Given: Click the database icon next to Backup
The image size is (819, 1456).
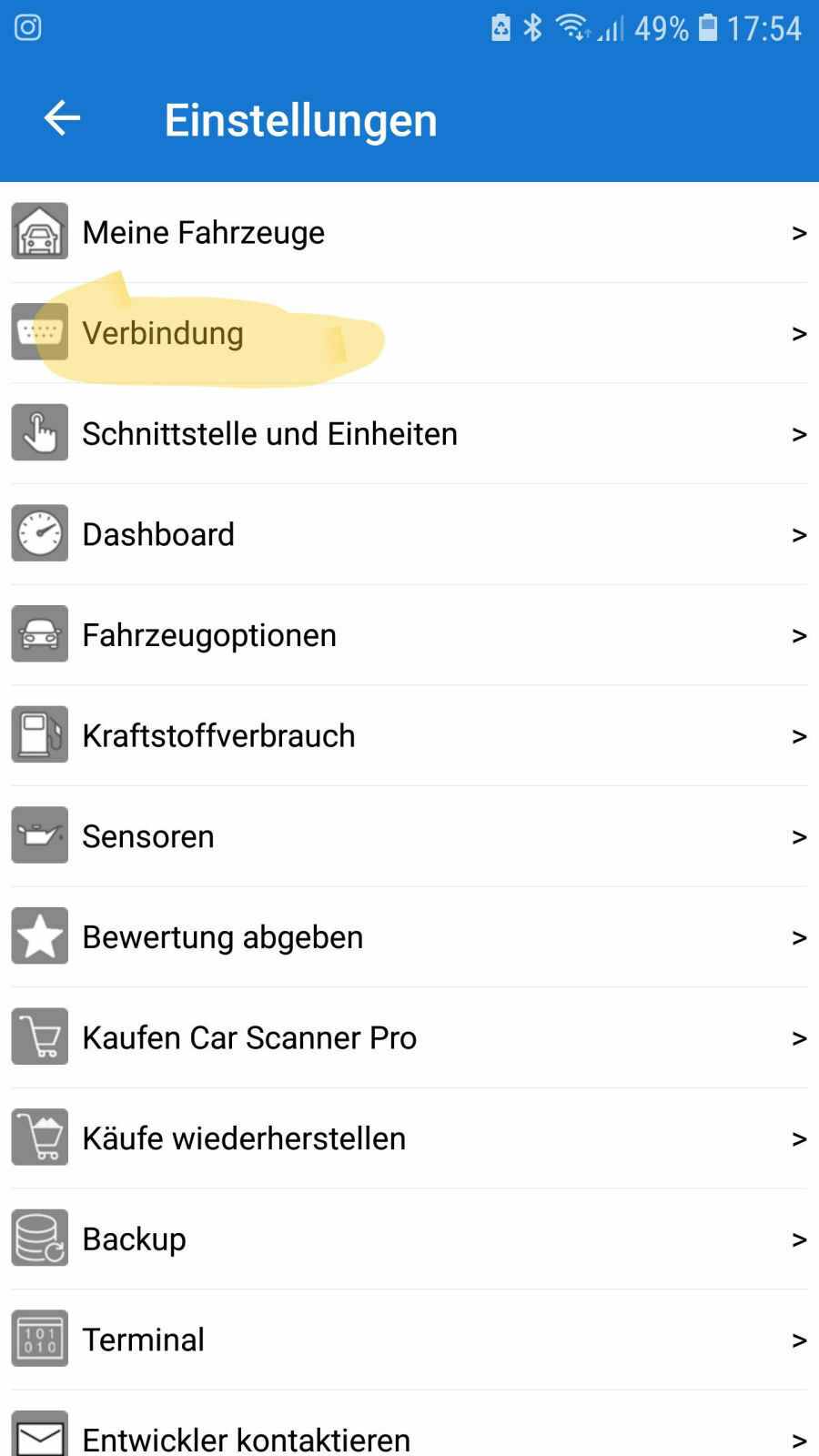Looking at the screenshot, I should pos(39,1238).
